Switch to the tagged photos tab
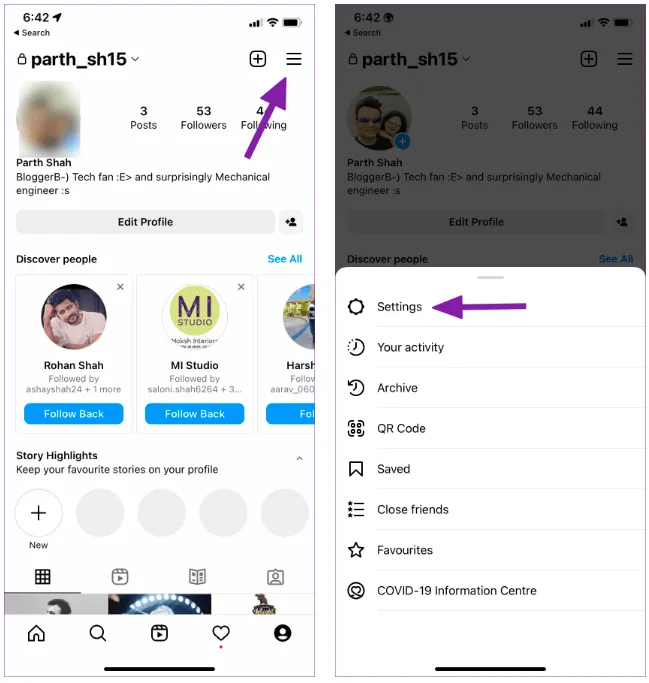Screen dimensions: 649x683 275,577
